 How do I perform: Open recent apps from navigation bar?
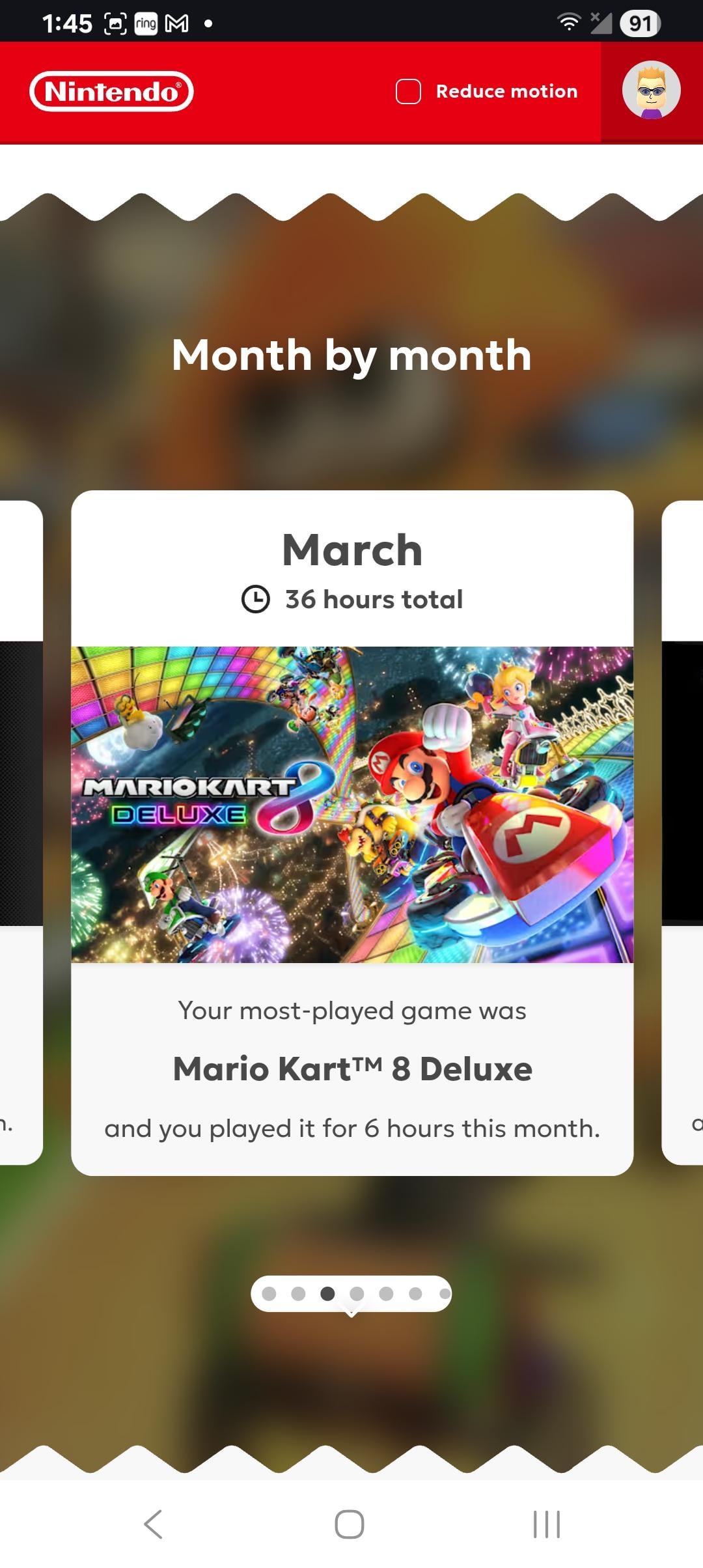tap(546, 1524)
